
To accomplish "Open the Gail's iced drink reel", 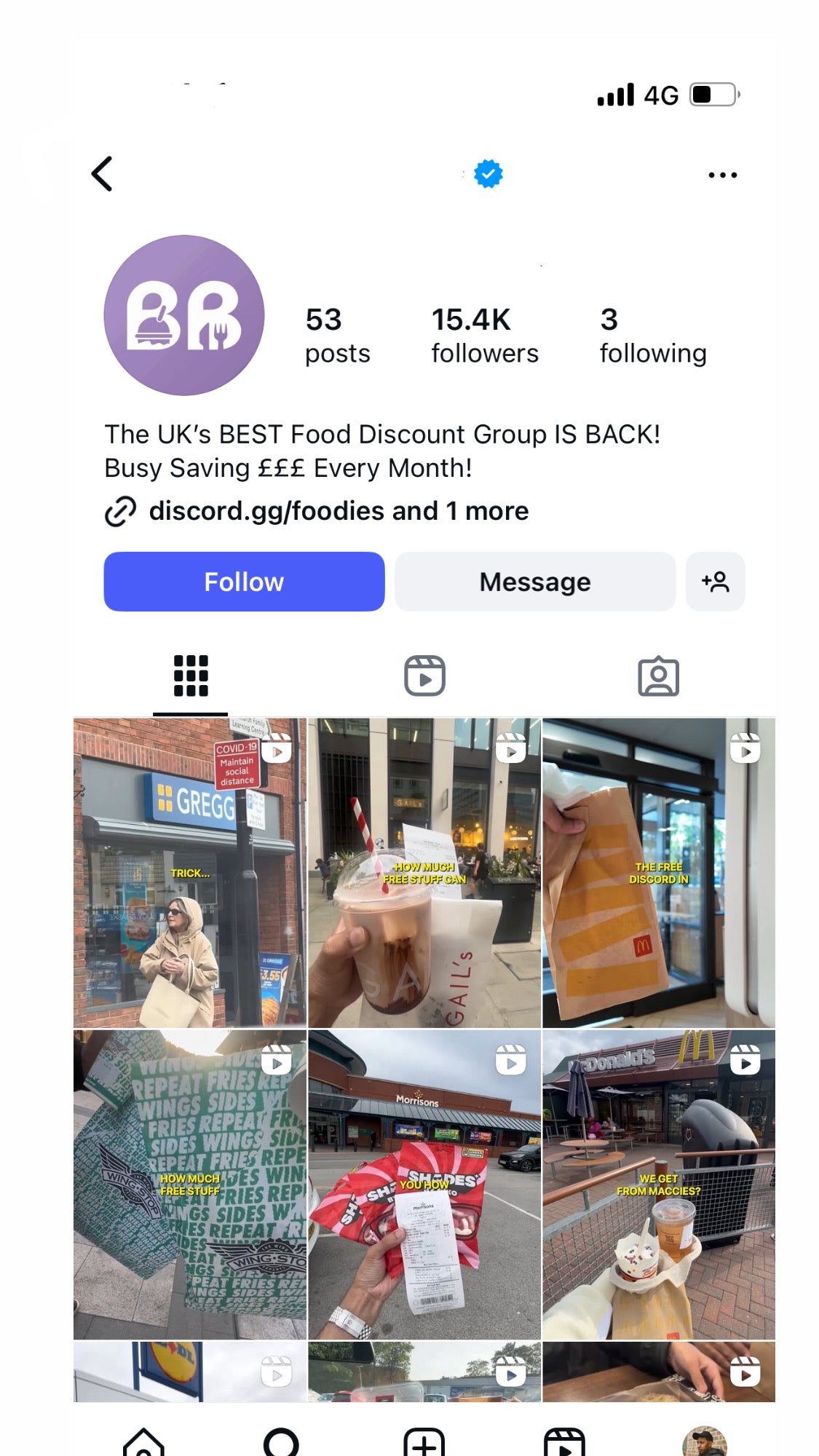I will point(424,872).
